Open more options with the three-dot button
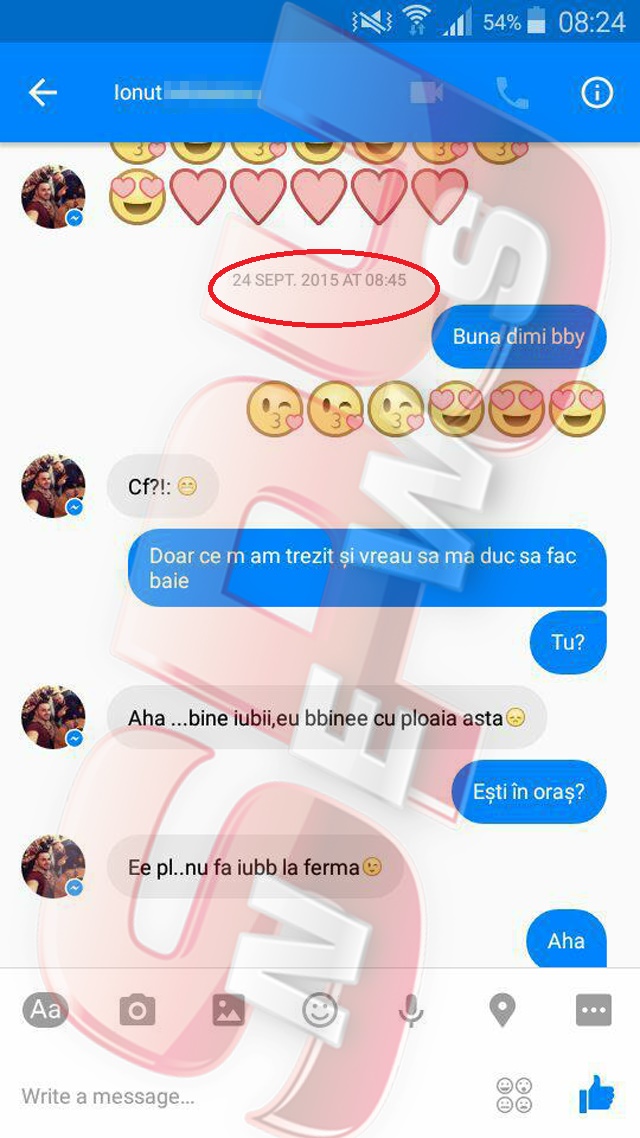The image size is (640, 1138). (x=594, y=1011)
